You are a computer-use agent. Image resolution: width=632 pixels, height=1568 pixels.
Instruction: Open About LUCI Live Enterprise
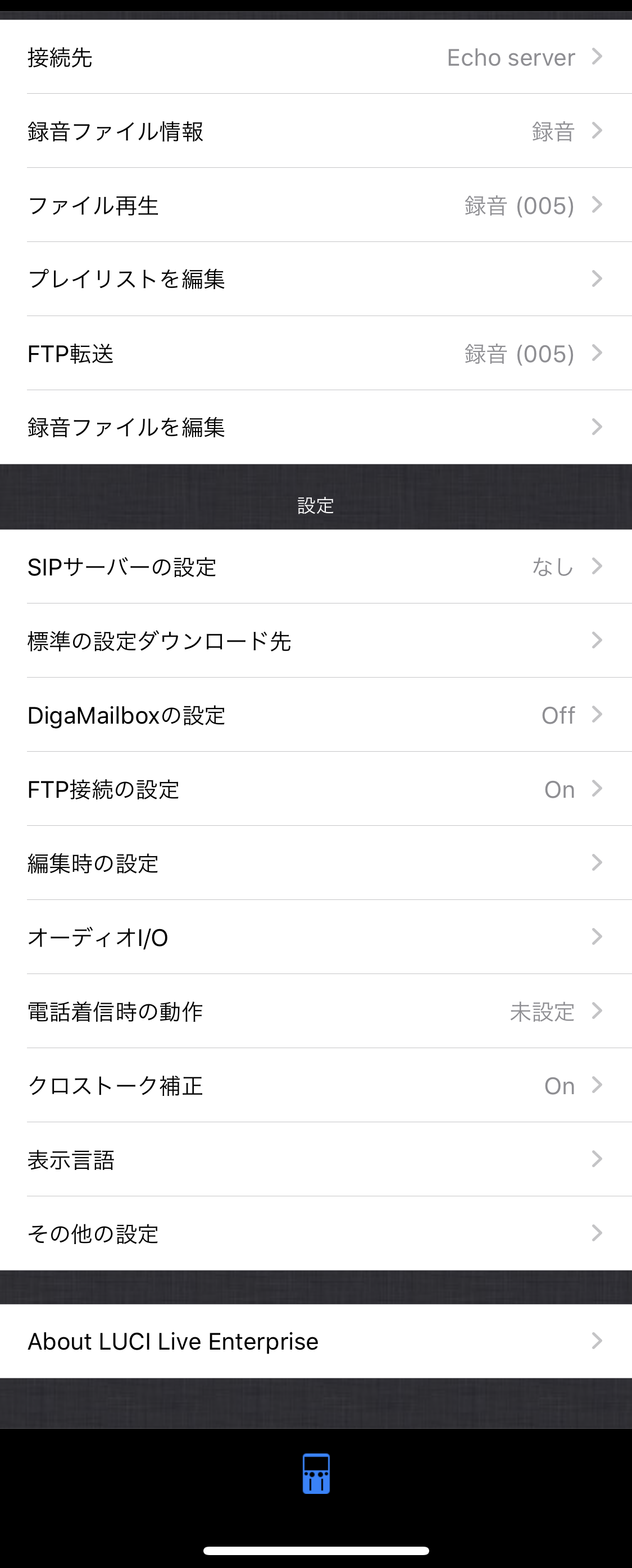pos(316,1341)
